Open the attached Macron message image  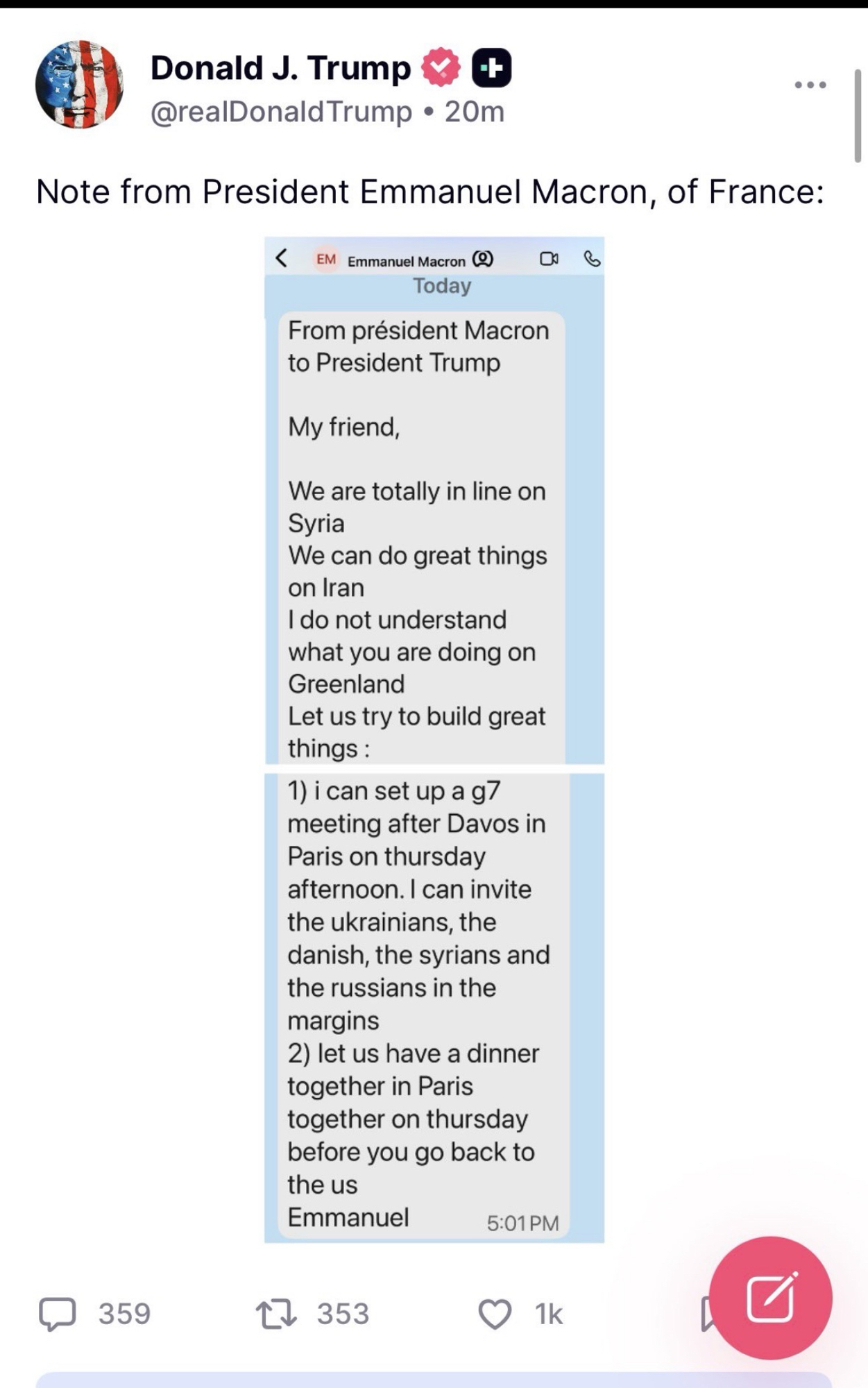(x=434, y=739)
